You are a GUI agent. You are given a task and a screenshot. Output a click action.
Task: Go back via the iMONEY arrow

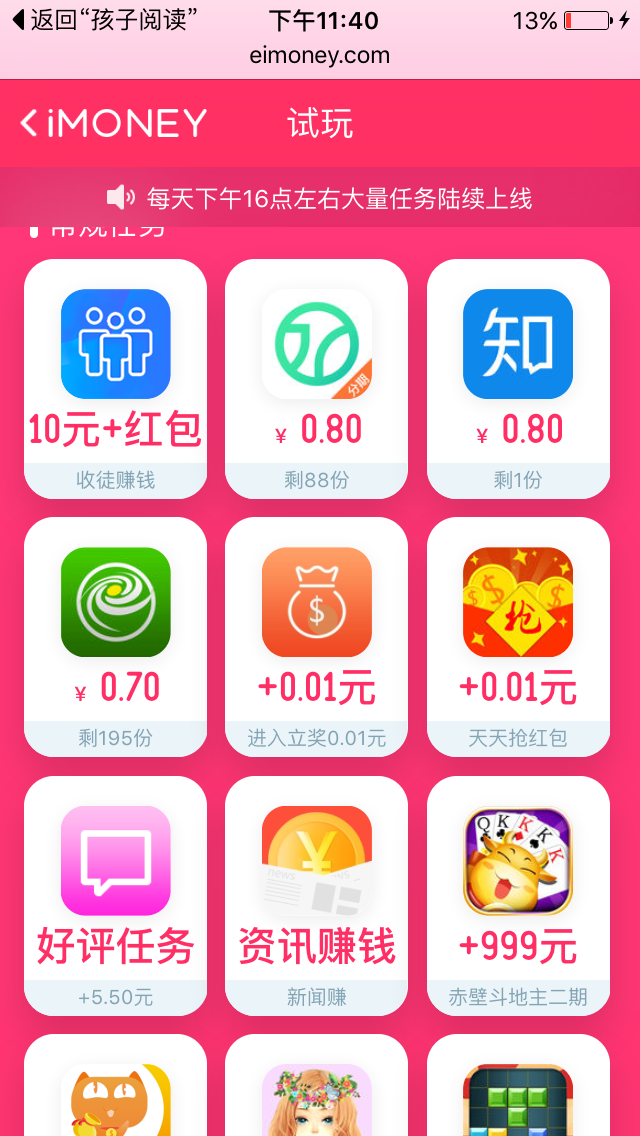pos(30,124)
